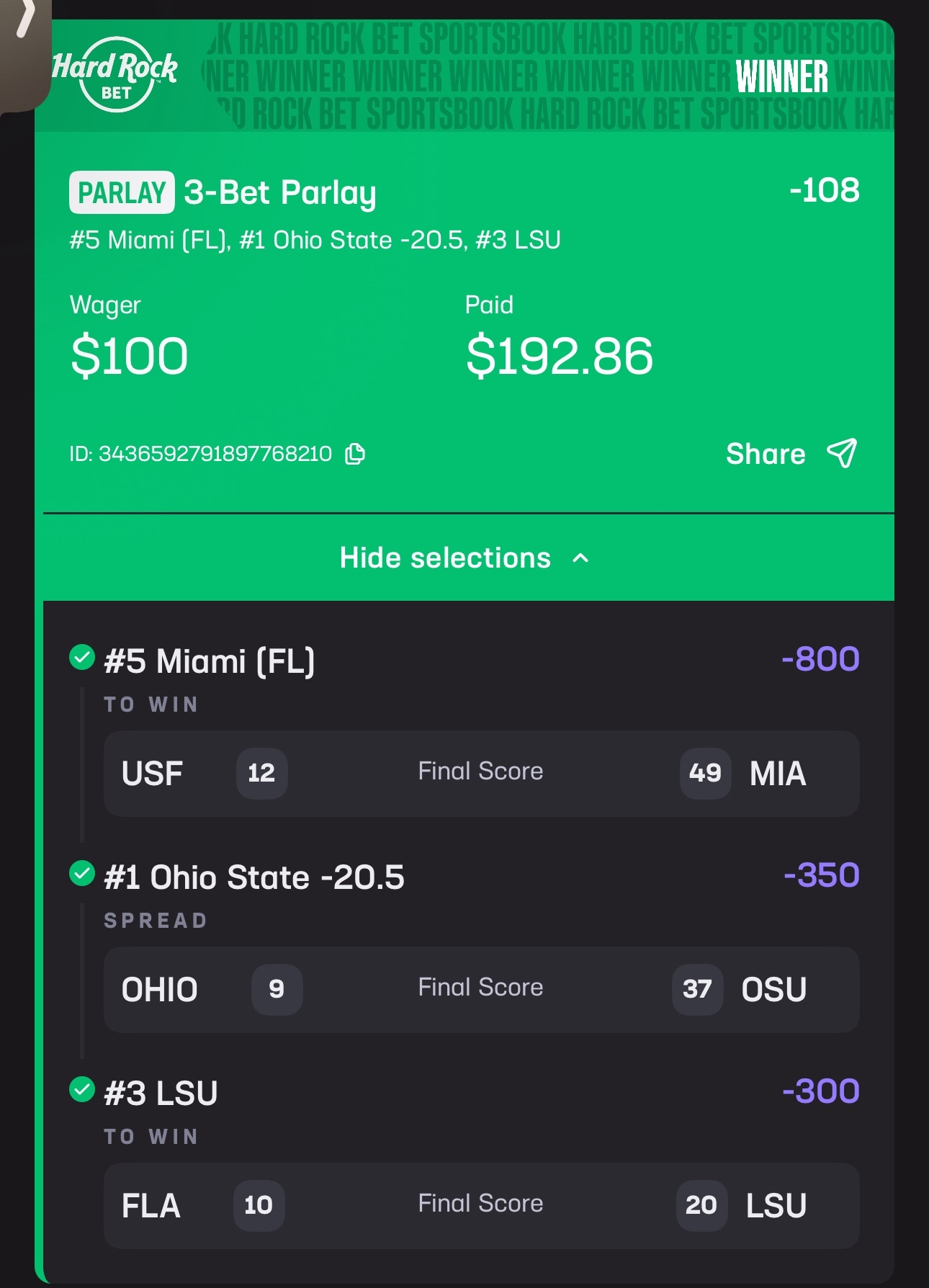The width and height of the screenshot is (929, 1288).
Task: Copy the bet ID number
Action: pos(355,454)
